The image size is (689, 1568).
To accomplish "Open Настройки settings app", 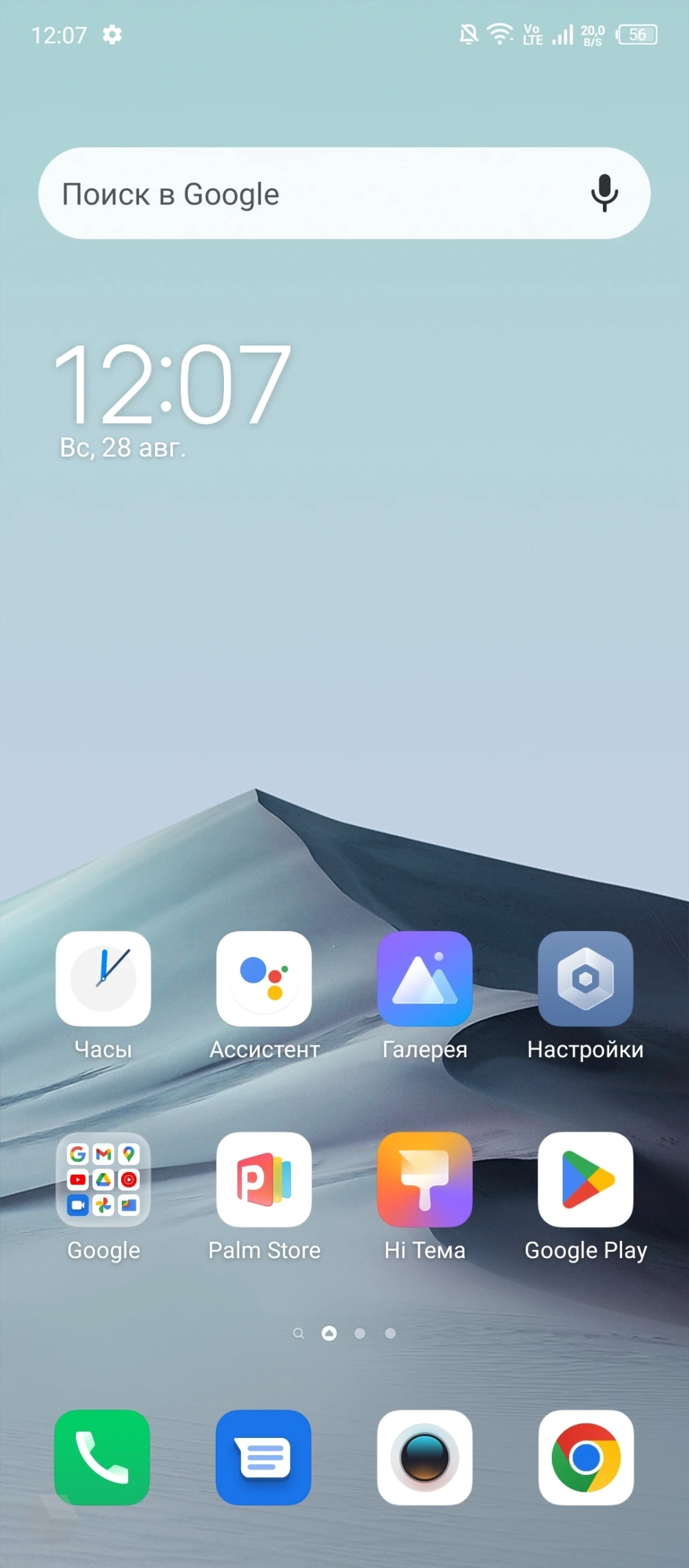I will click(585, 979).
